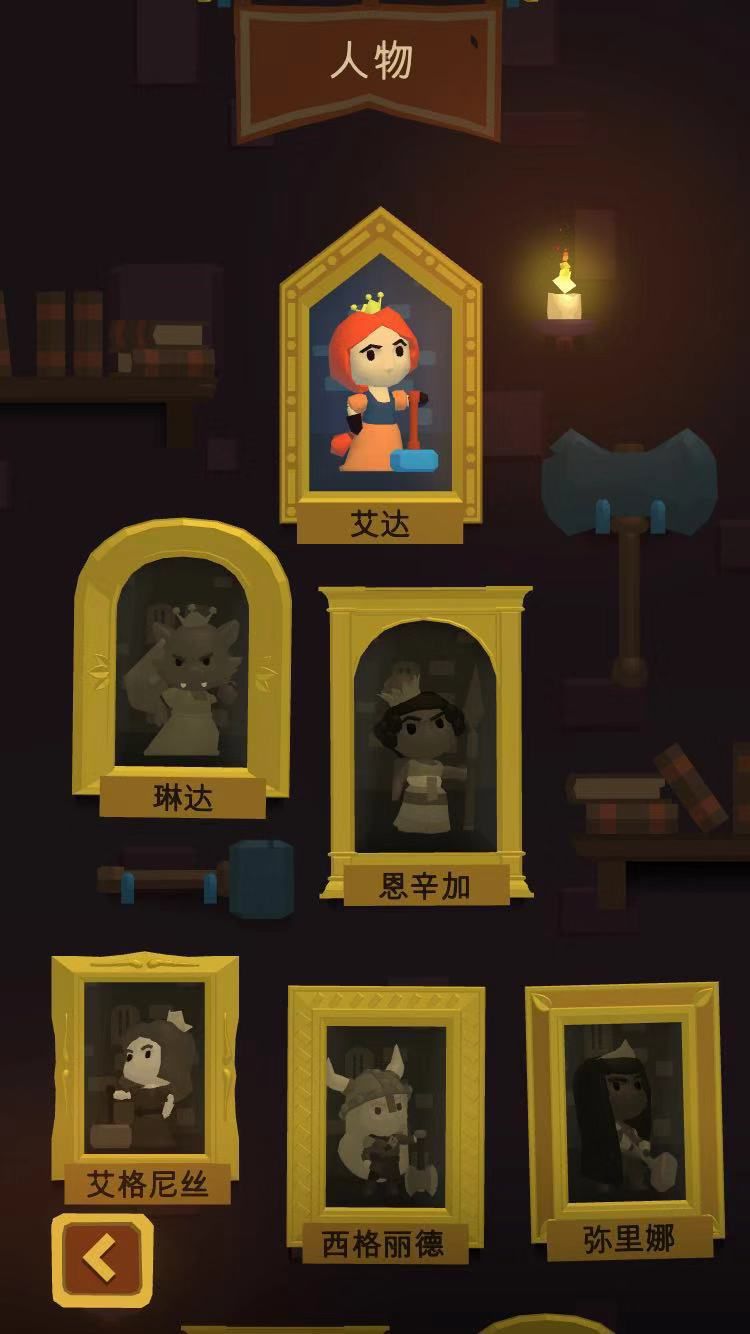750x1334 pixels.
Task: View the 艾格尼丝 character portrait
Action: [146, 1078]
